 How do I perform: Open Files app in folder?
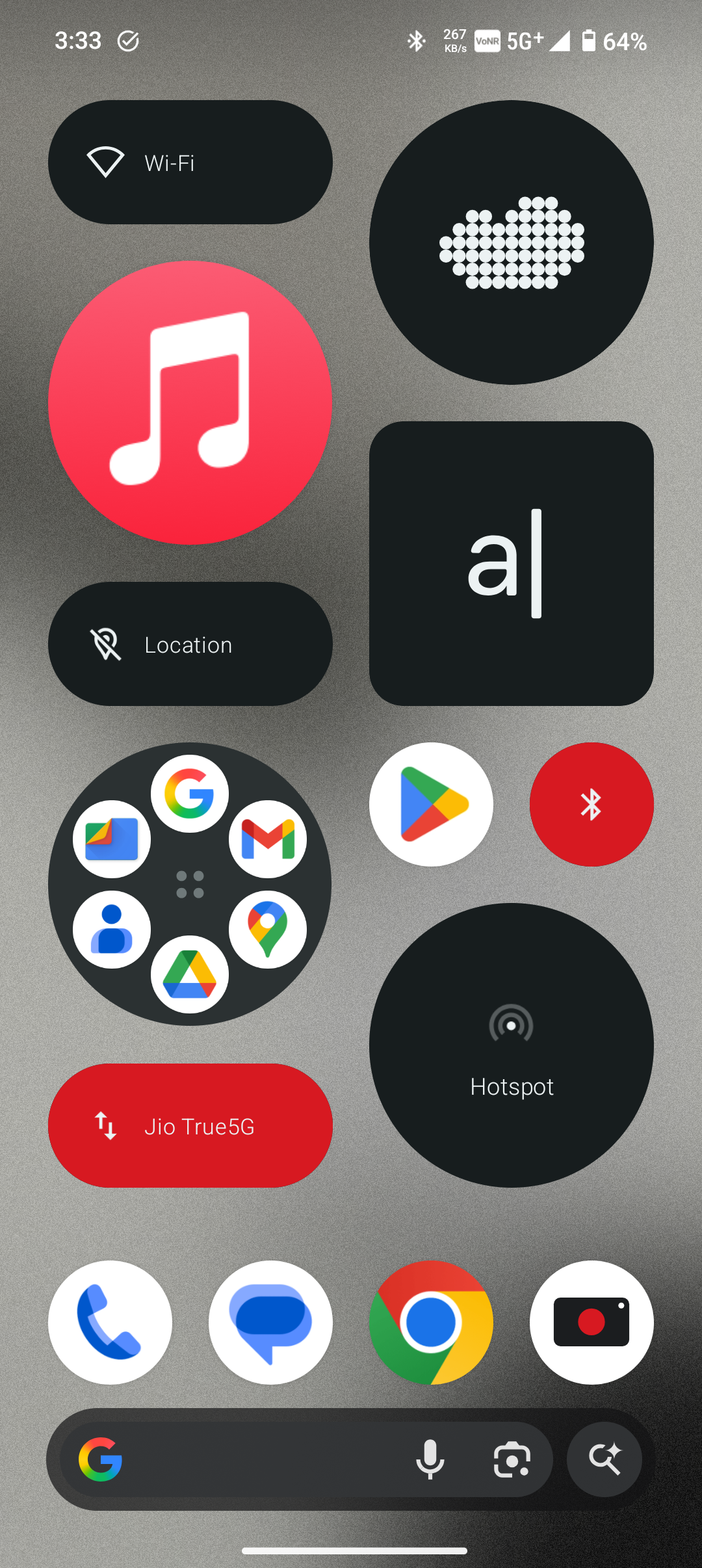point(112,839)
